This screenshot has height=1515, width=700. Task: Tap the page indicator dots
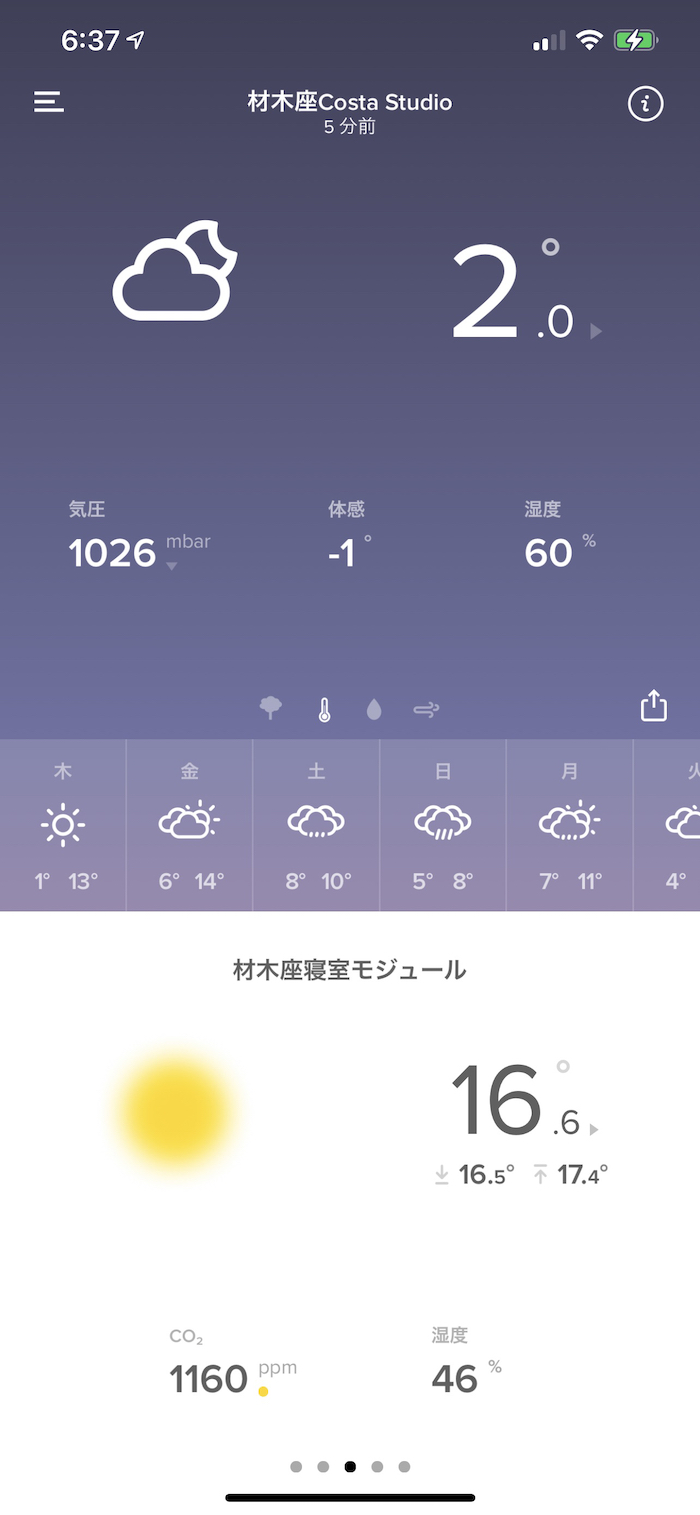click(350, 1467)
